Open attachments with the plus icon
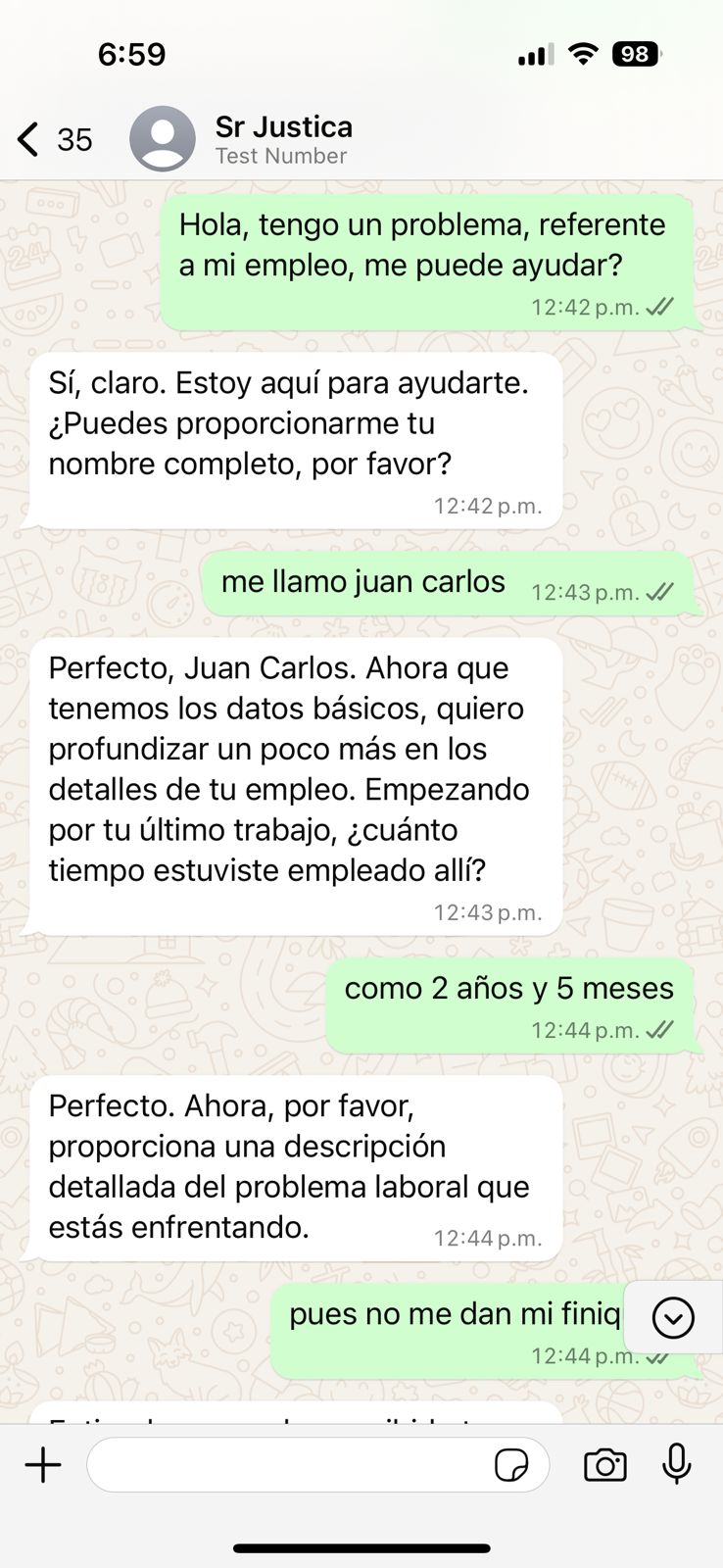This screenshot has width=723, height=1568. coord(42,1464)
